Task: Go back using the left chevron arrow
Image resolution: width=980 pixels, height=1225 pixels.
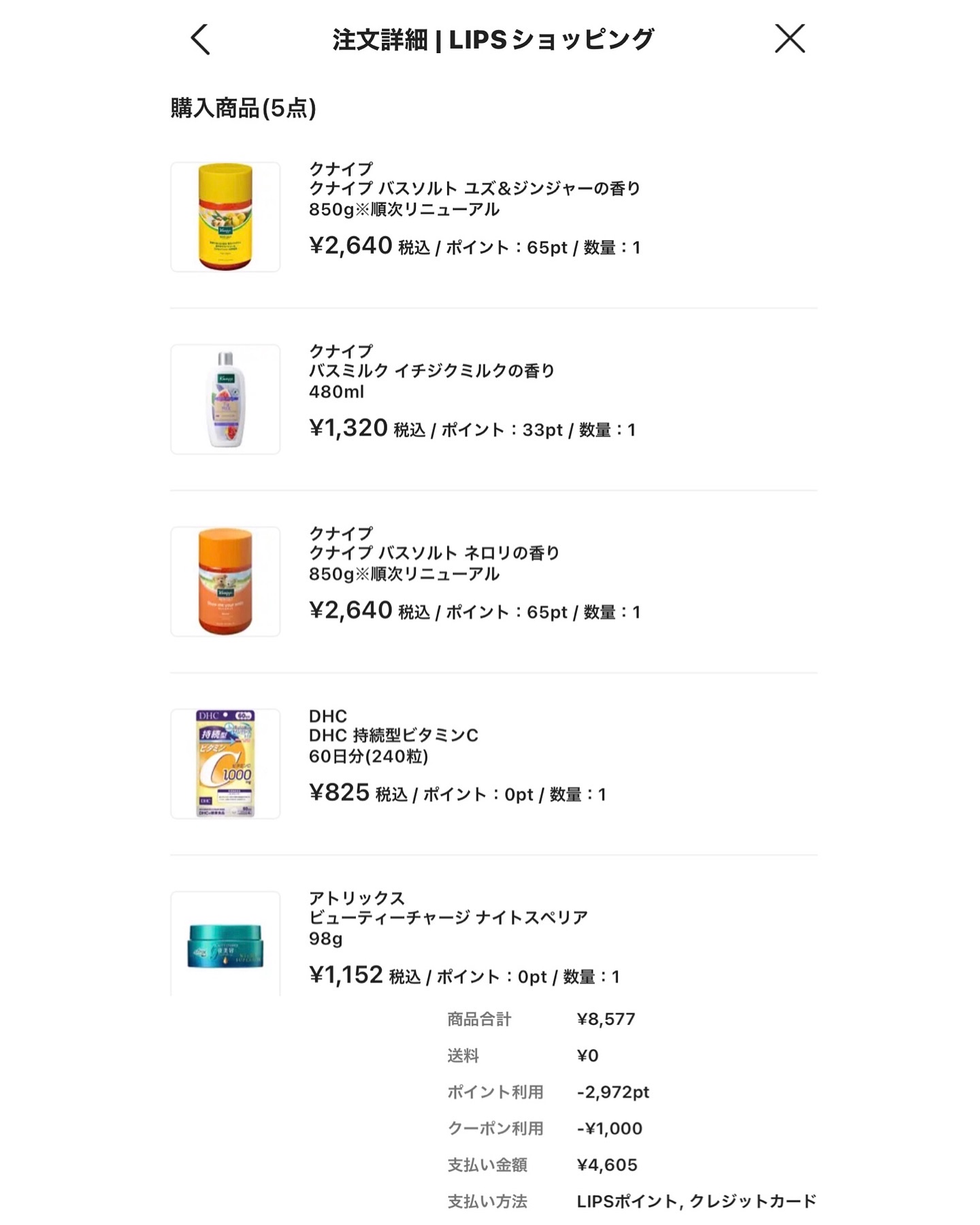Action: (198, 39)
